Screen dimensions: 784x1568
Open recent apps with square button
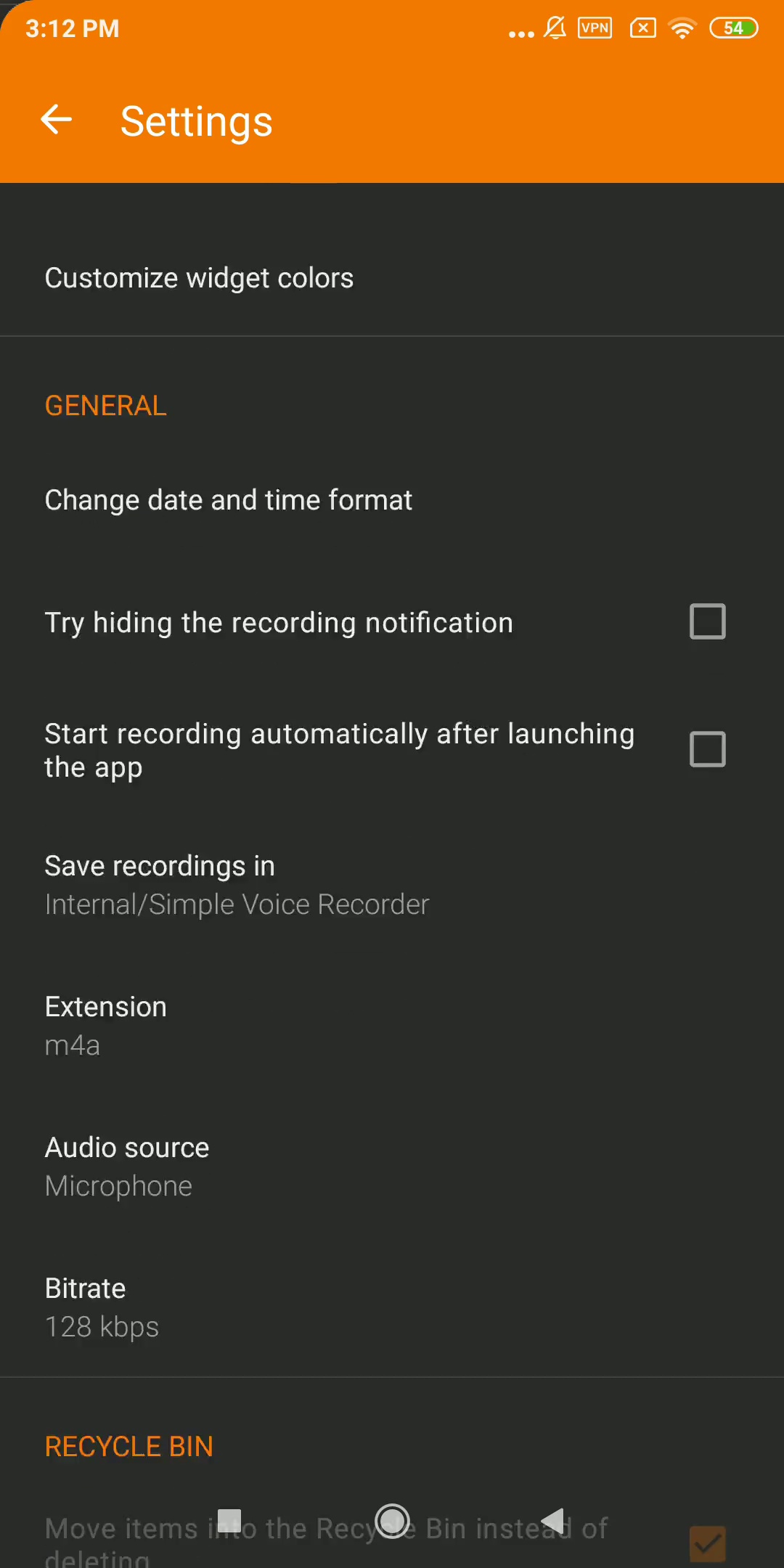click(x=229, y=1520)
